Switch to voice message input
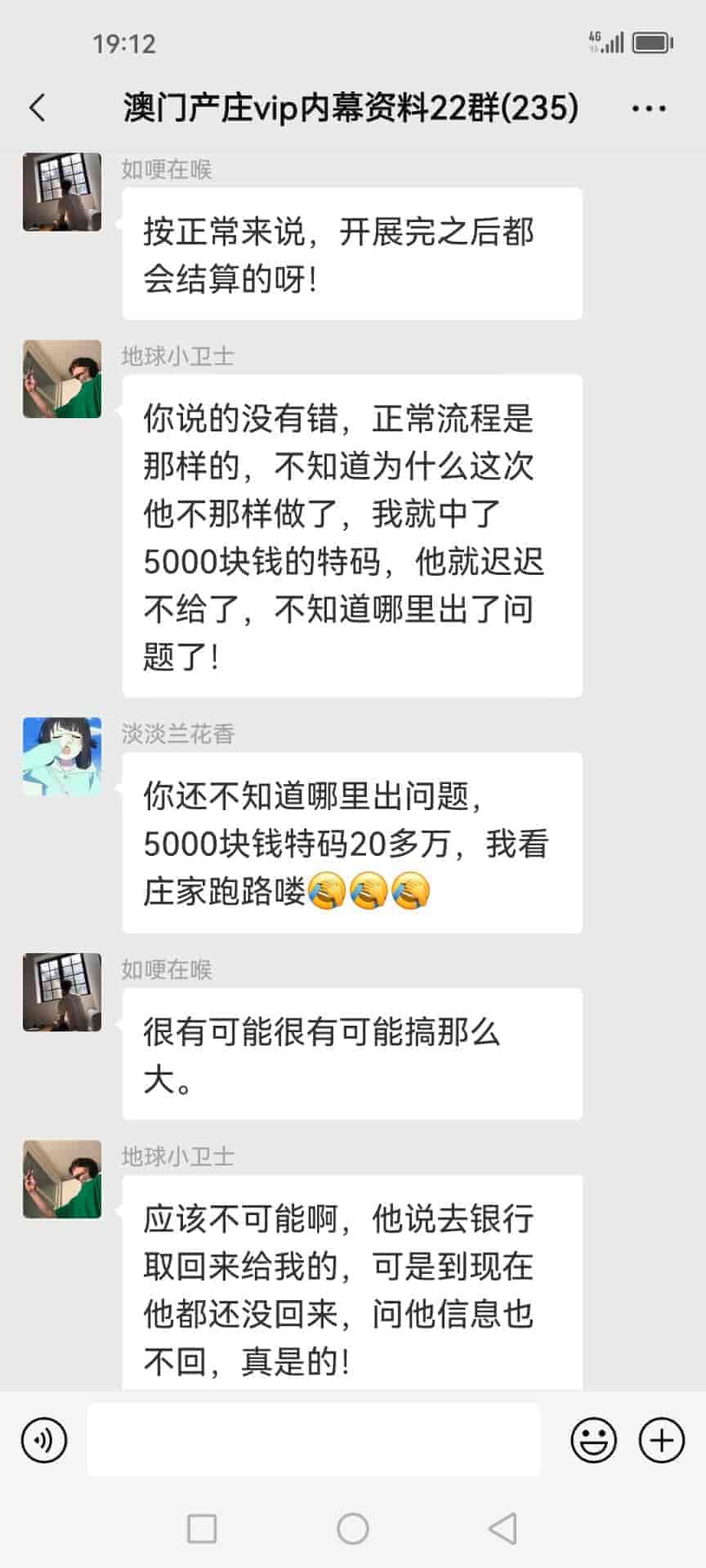The image size is (706, 1568). pyautogui.click(x=44, y=1440)
